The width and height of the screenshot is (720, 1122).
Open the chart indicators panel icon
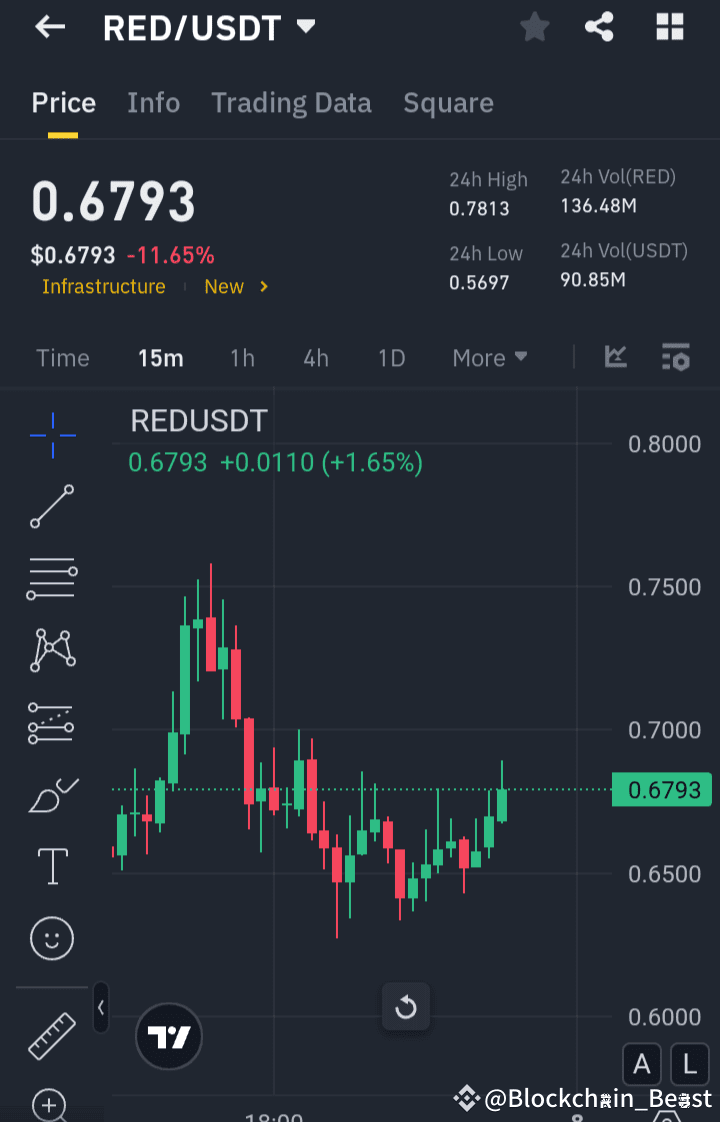tap(675, 357)
